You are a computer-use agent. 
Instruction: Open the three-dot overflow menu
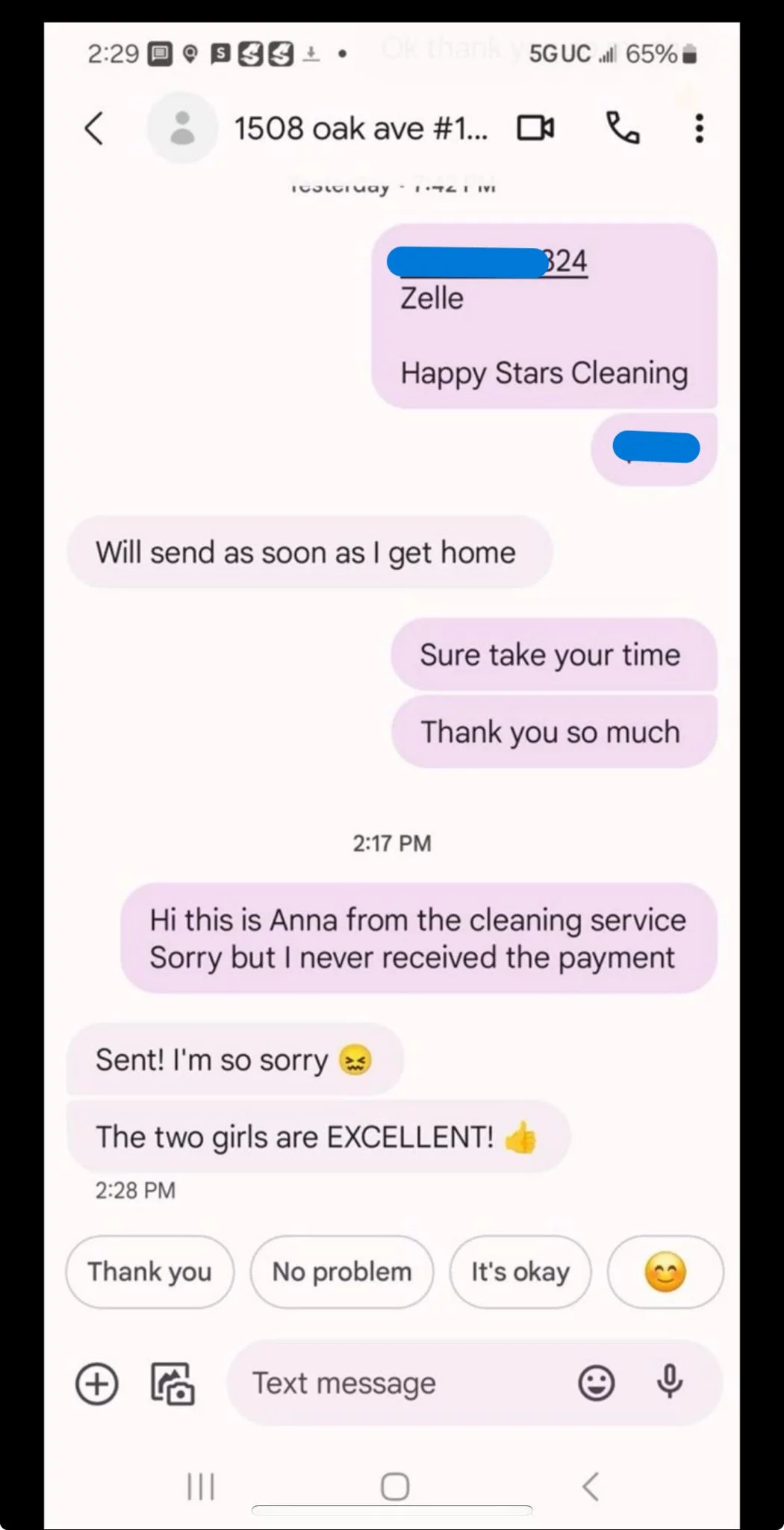[x=699, y=128]
